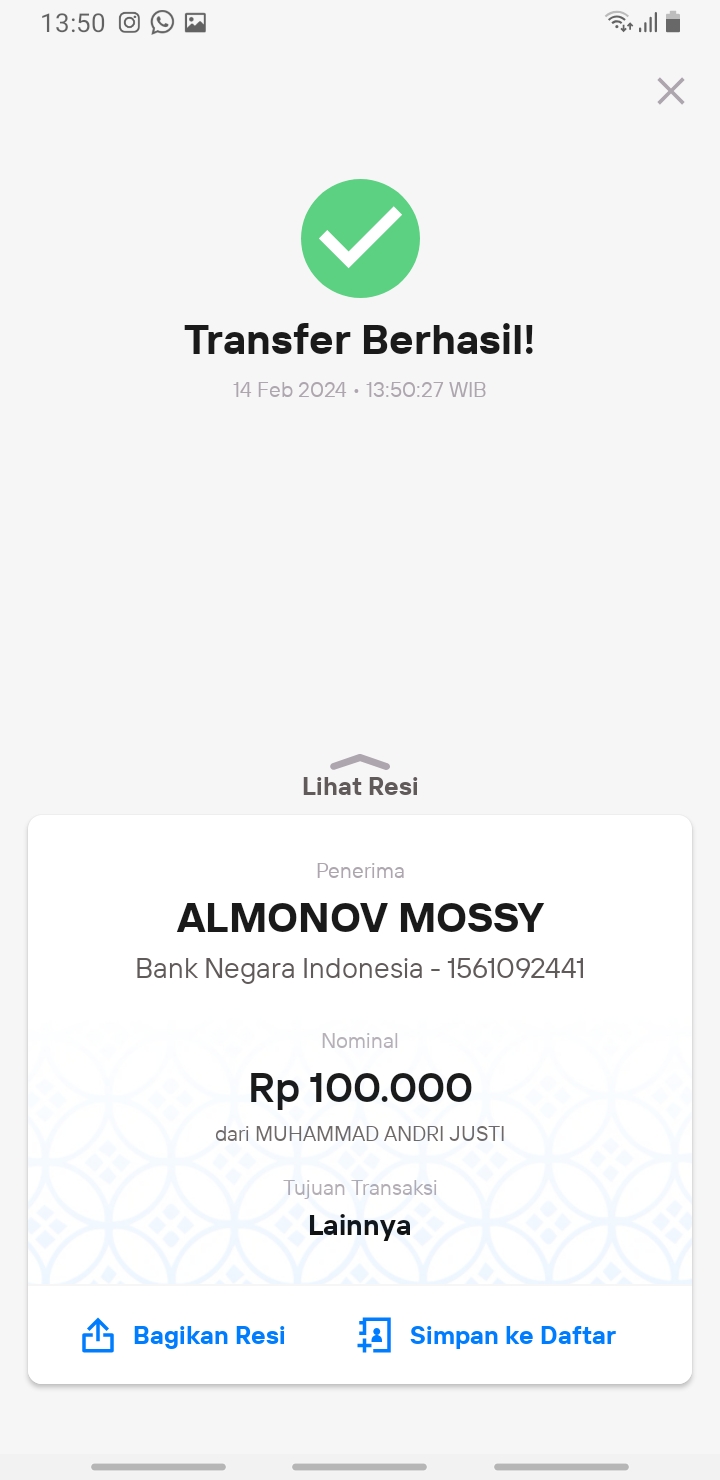The image size is (720, 1480).
Task: Save recipient with Simpan ke Daftar
Action: [x=486, y=1335]
